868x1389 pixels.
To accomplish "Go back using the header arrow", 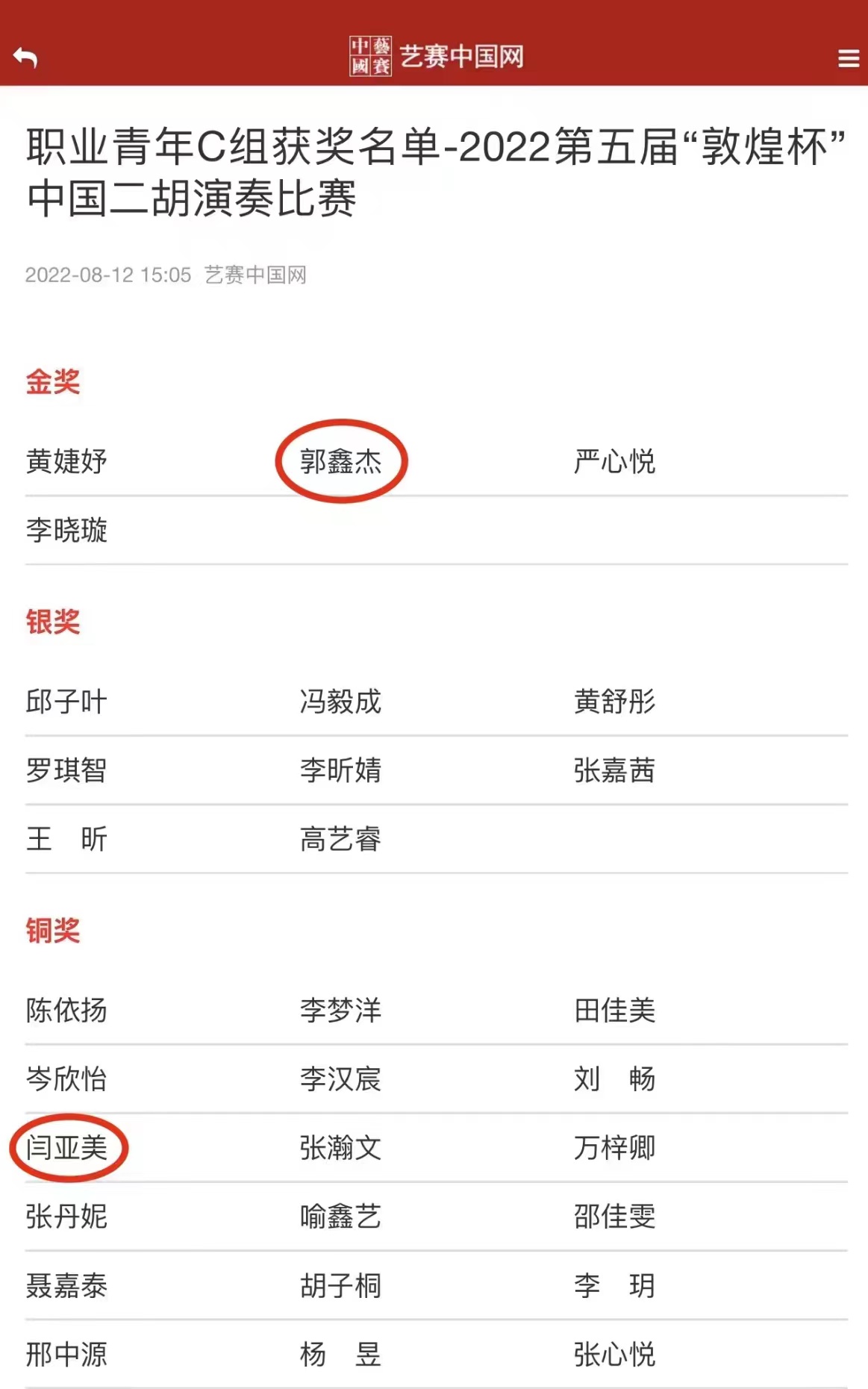I will 25,57.
